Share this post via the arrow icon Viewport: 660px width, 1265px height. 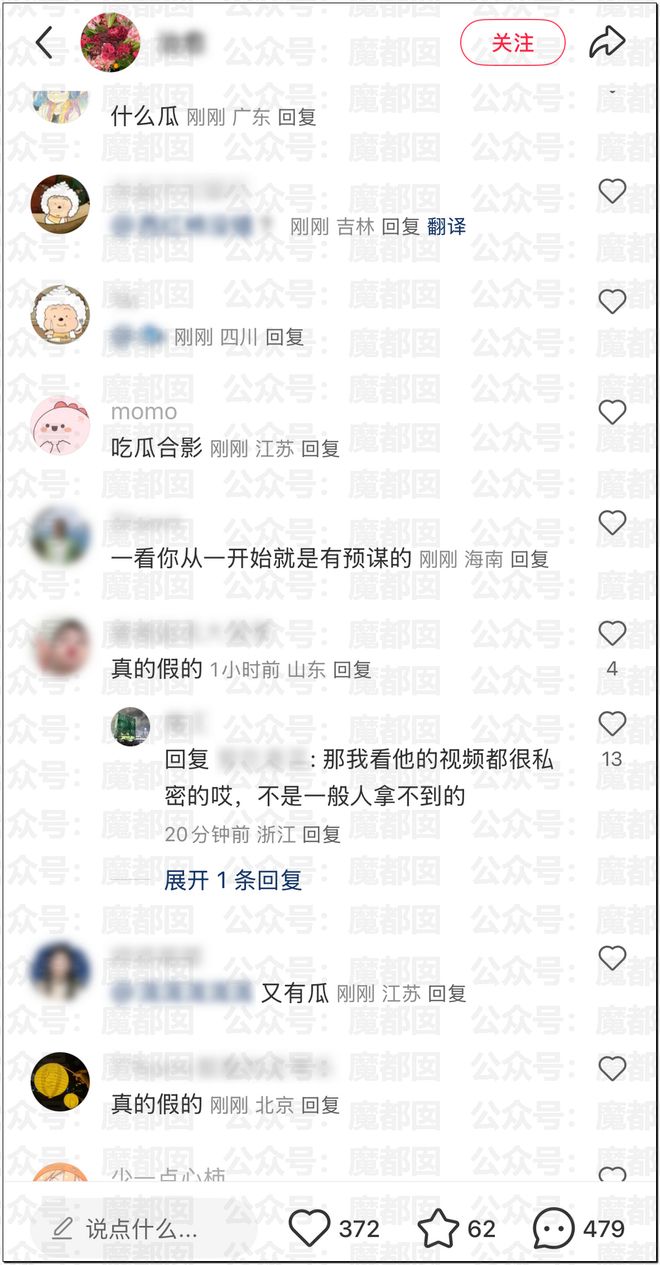click(x=606, y=43)
